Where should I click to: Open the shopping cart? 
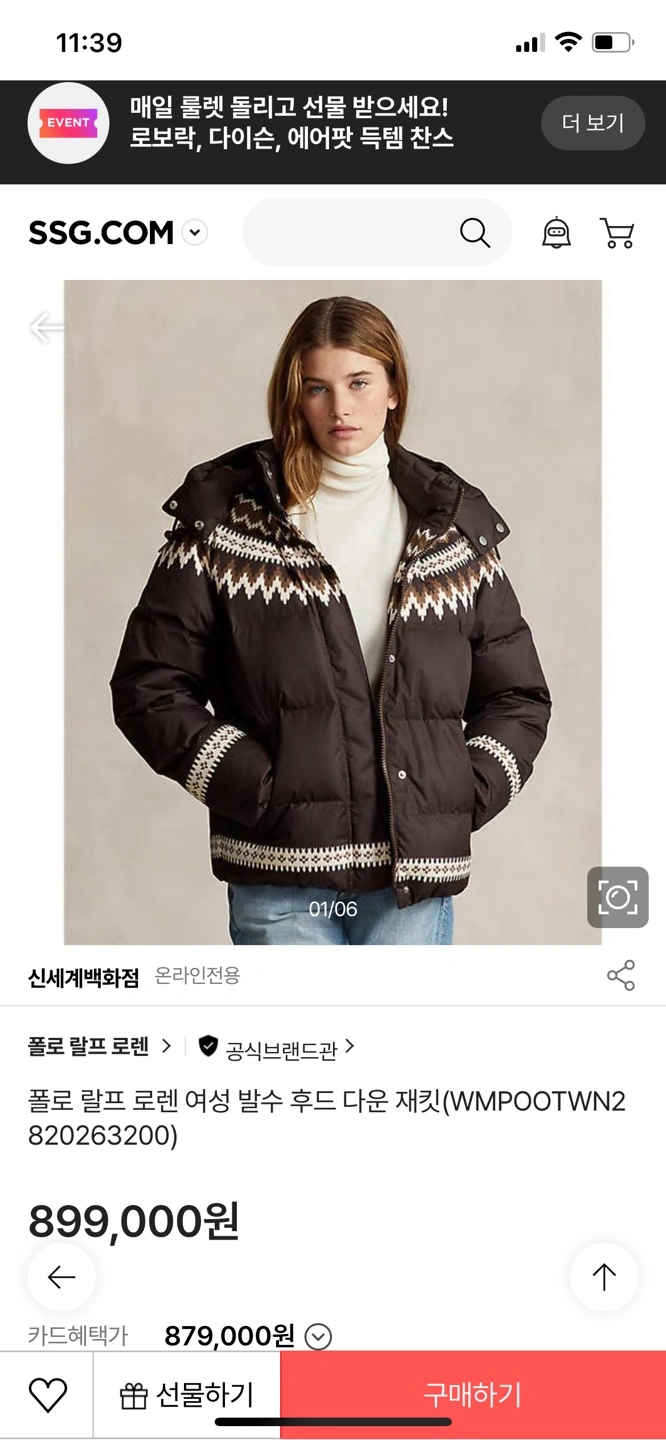[617, 233]
